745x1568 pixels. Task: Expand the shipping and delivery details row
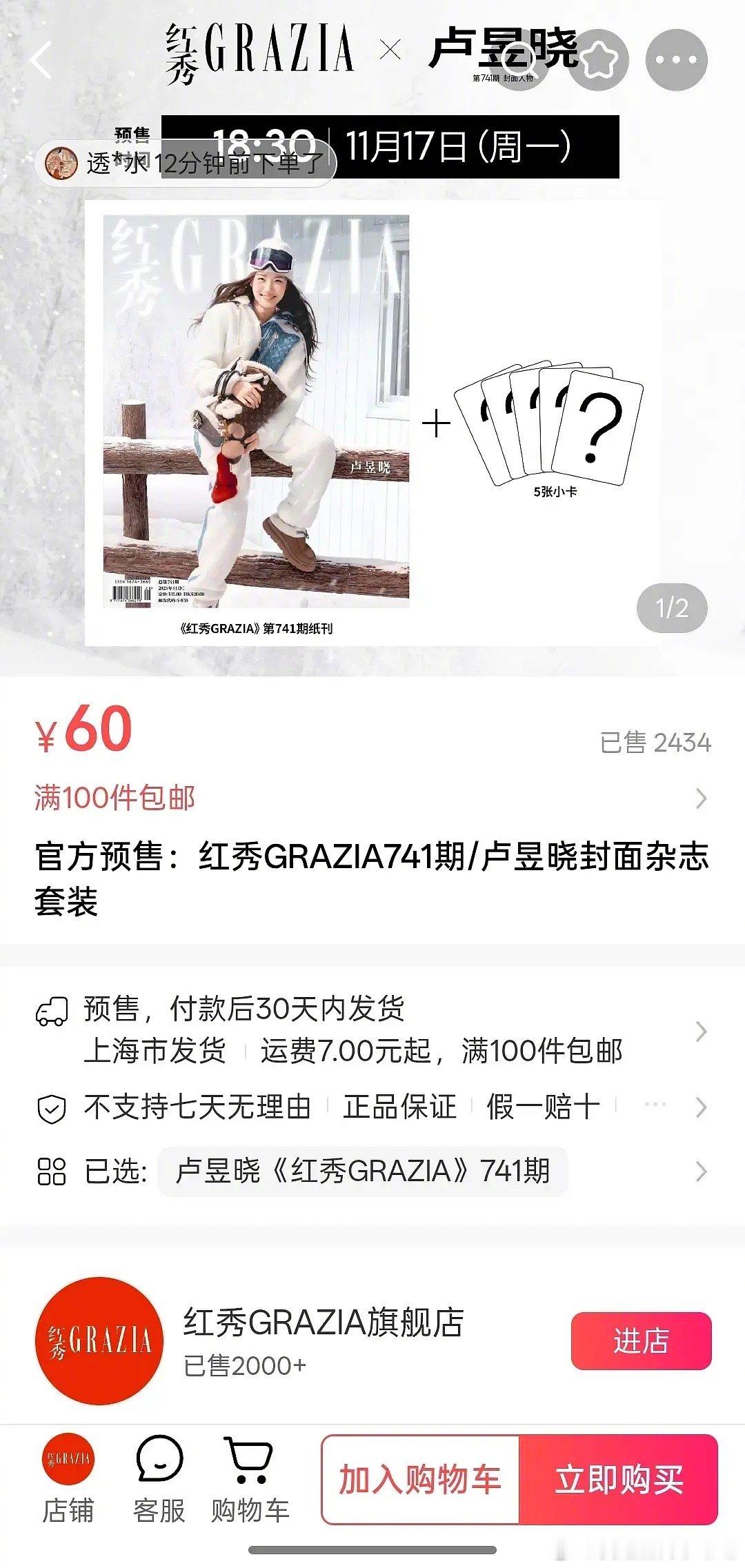372,1030
